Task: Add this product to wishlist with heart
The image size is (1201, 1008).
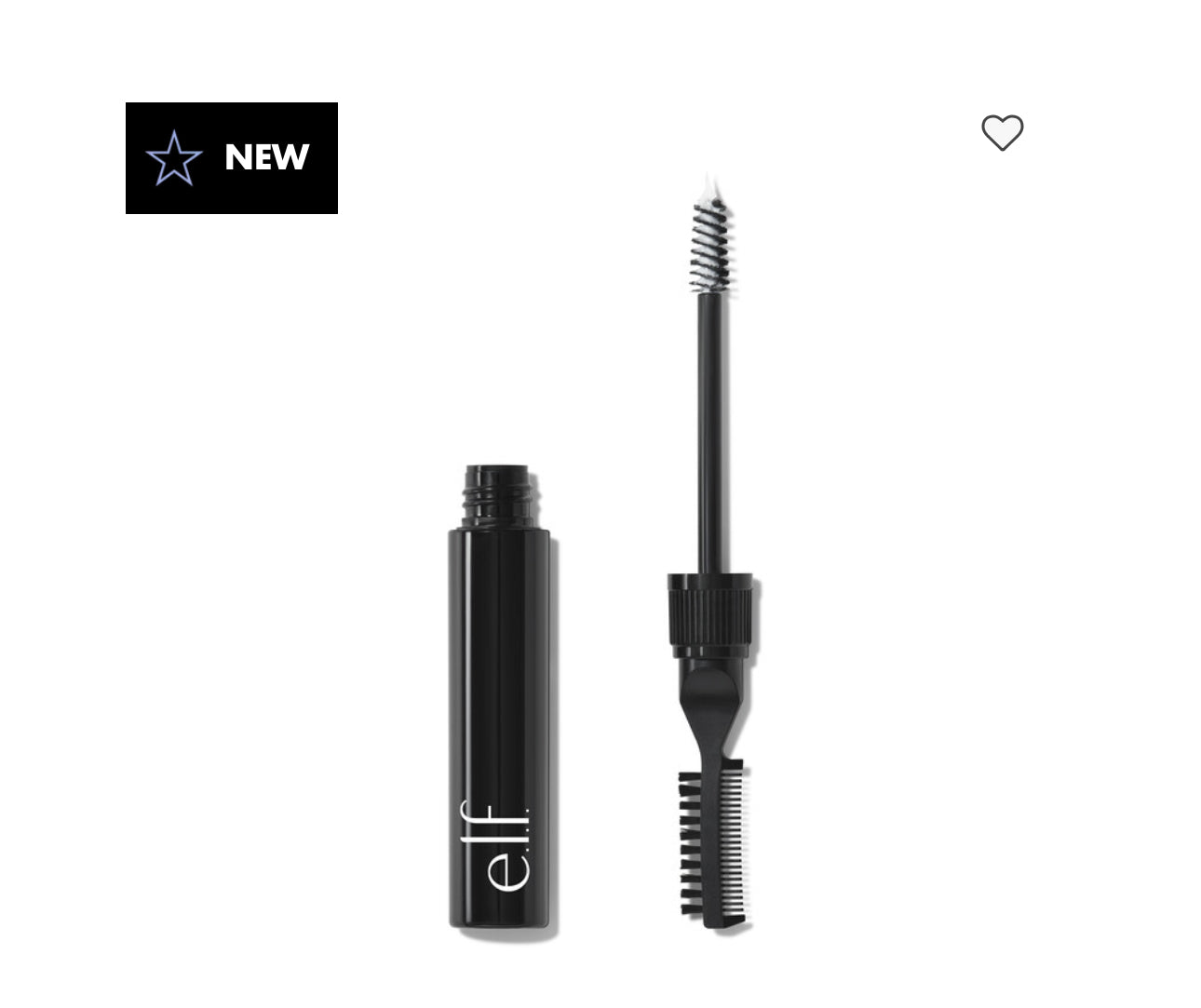Action: (1002, 132)
